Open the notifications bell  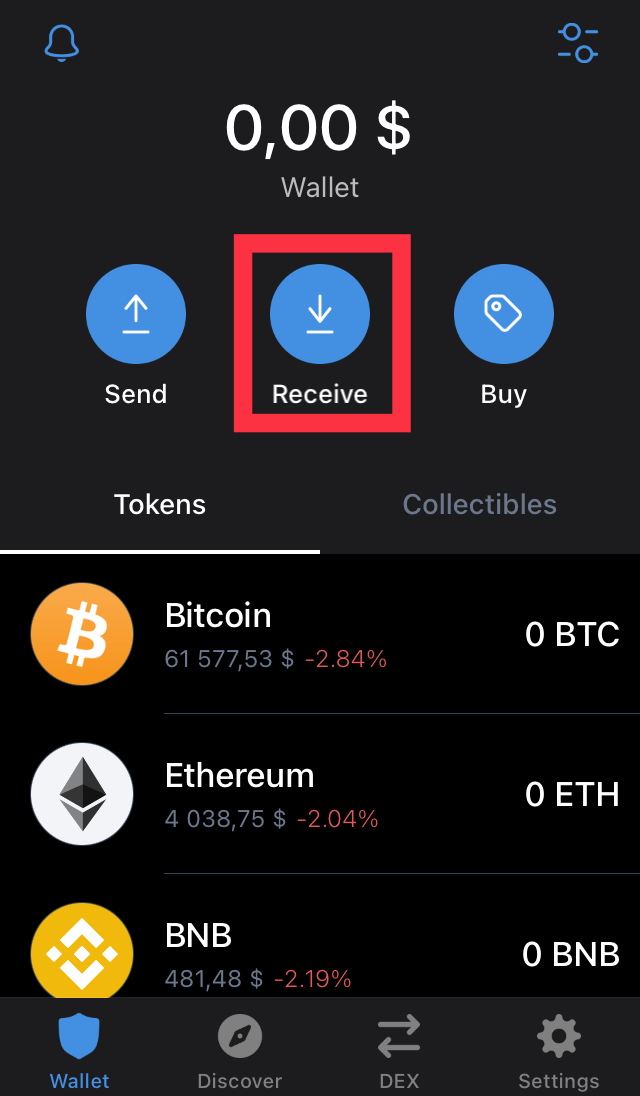pyautogui.click(x=62, y=42)
